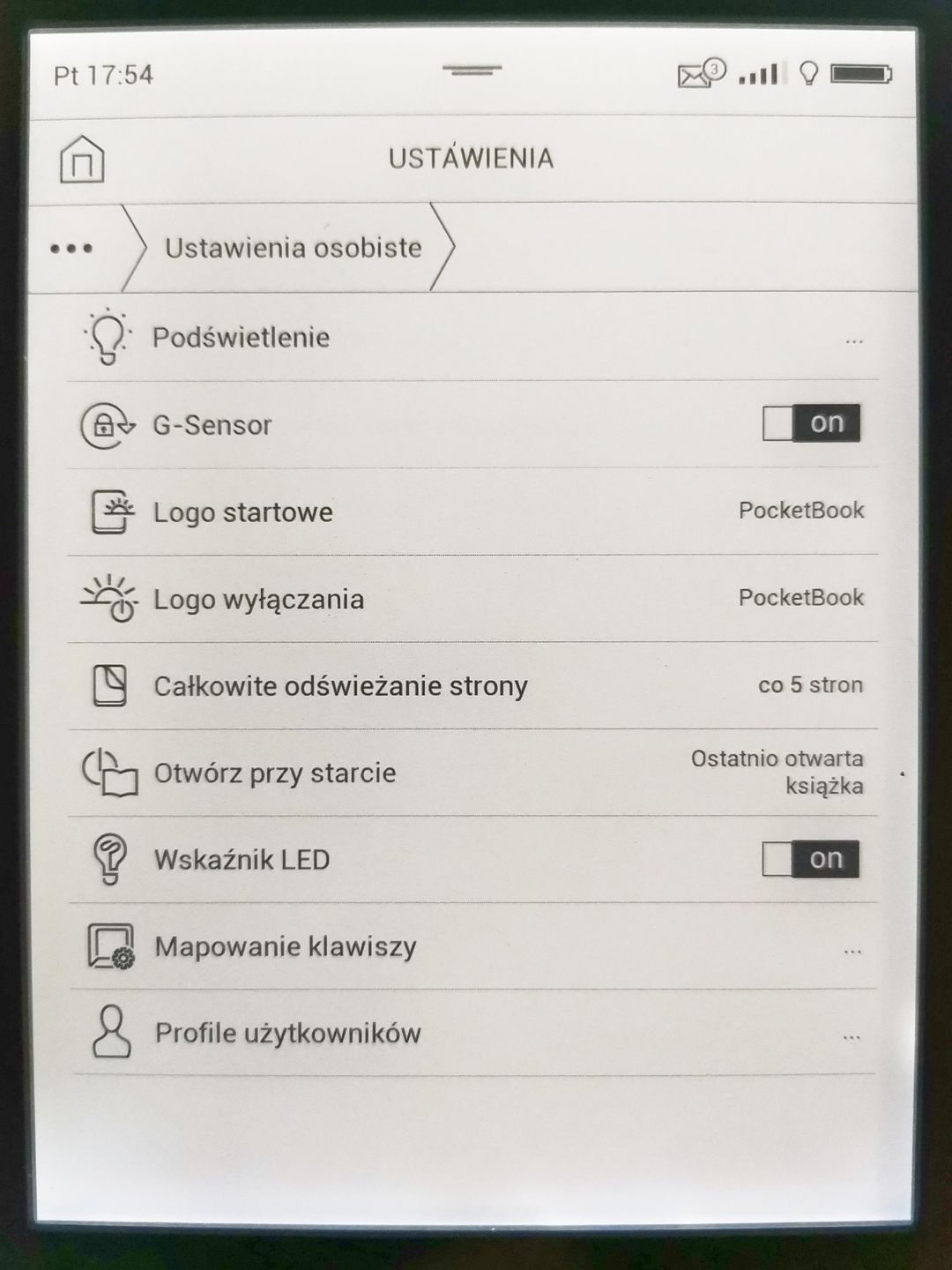The image size is (952, 1270).
Task: Click the Logo startowe sunrise page icon
Action: (108, 511)
